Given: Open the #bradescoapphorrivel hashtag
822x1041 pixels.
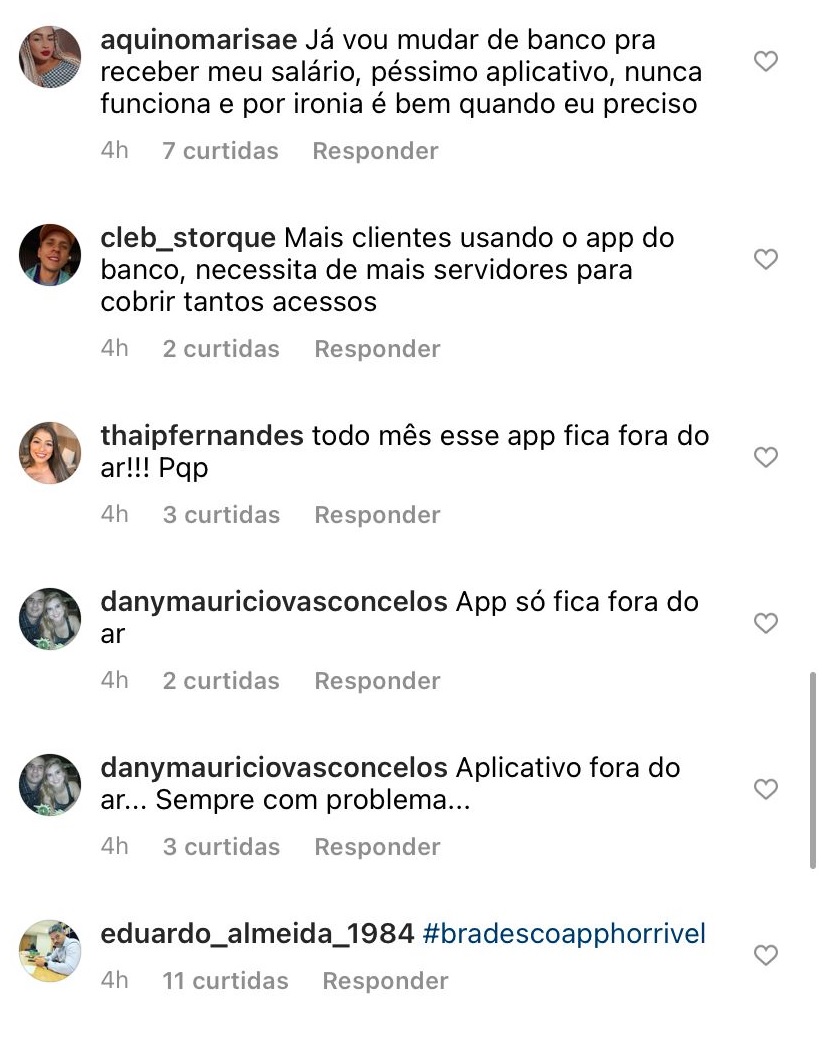Looking at the screenshot, I should 564,934.
